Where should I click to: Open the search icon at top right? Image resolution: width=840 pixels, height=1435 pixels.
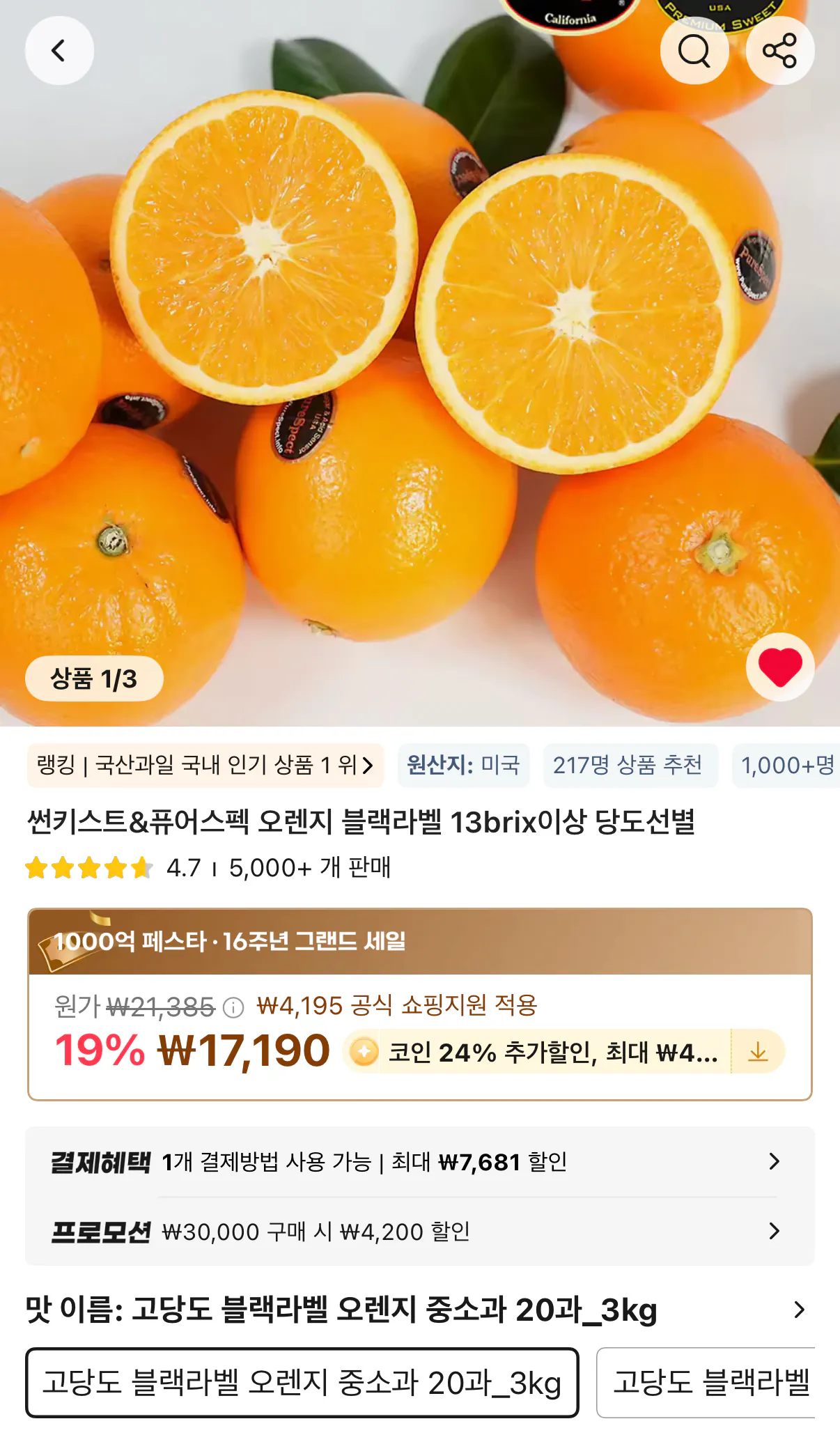694,50
